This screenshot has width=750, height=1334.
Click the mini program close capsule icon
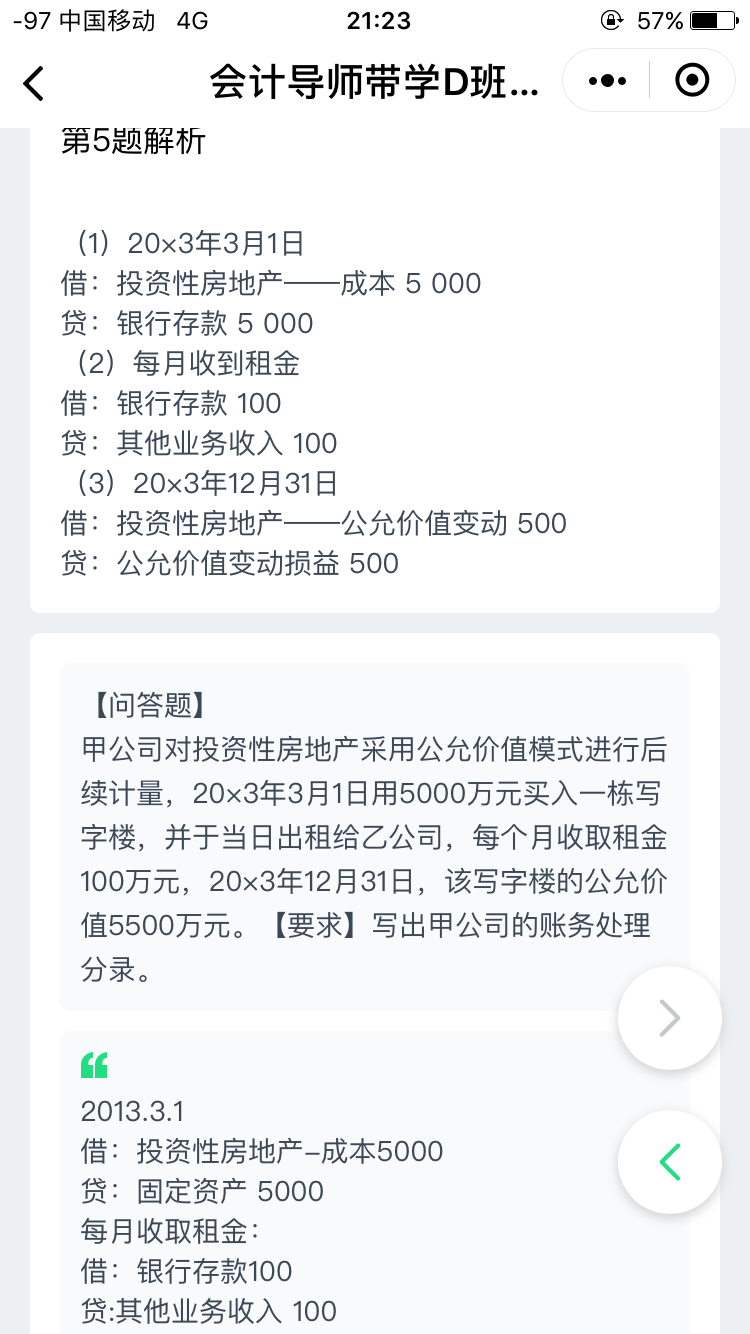(692, 80)
